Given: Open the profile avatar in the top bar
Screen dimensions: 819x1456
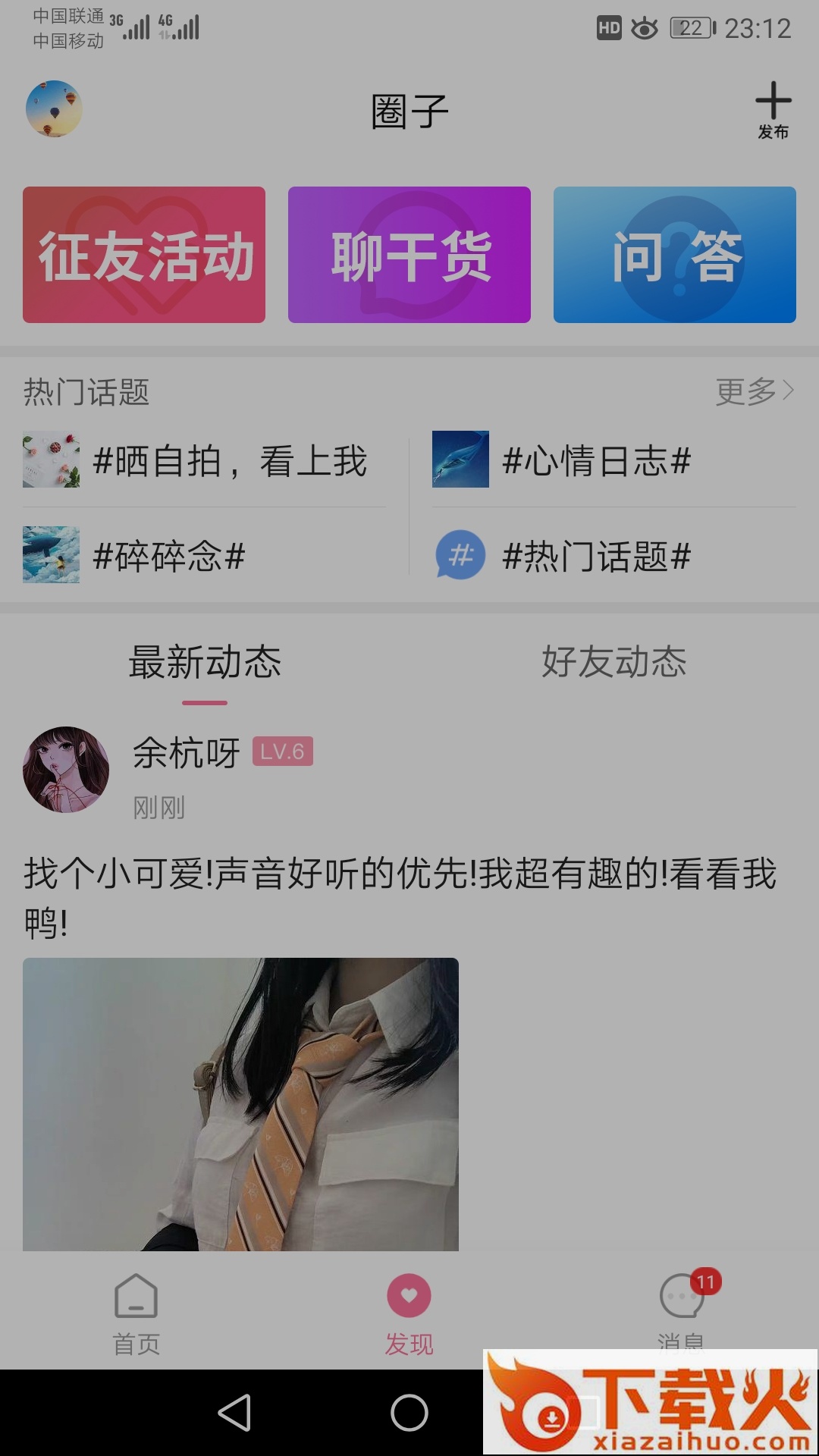Looking at the screenshot, I should (54, 109).
